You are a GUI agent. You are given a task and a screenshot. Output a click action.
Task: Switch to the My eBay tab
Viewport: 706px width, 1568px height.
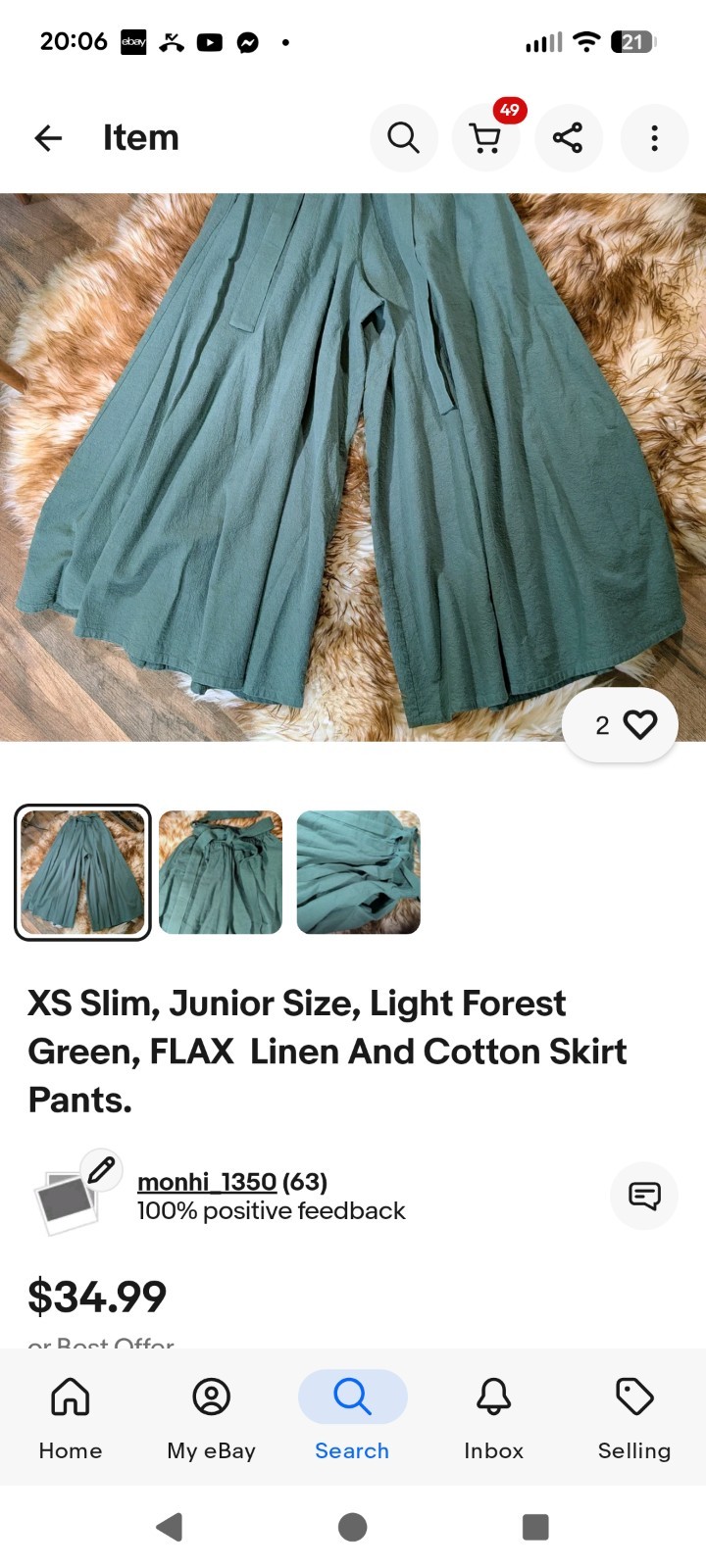tap(211, 1416)
